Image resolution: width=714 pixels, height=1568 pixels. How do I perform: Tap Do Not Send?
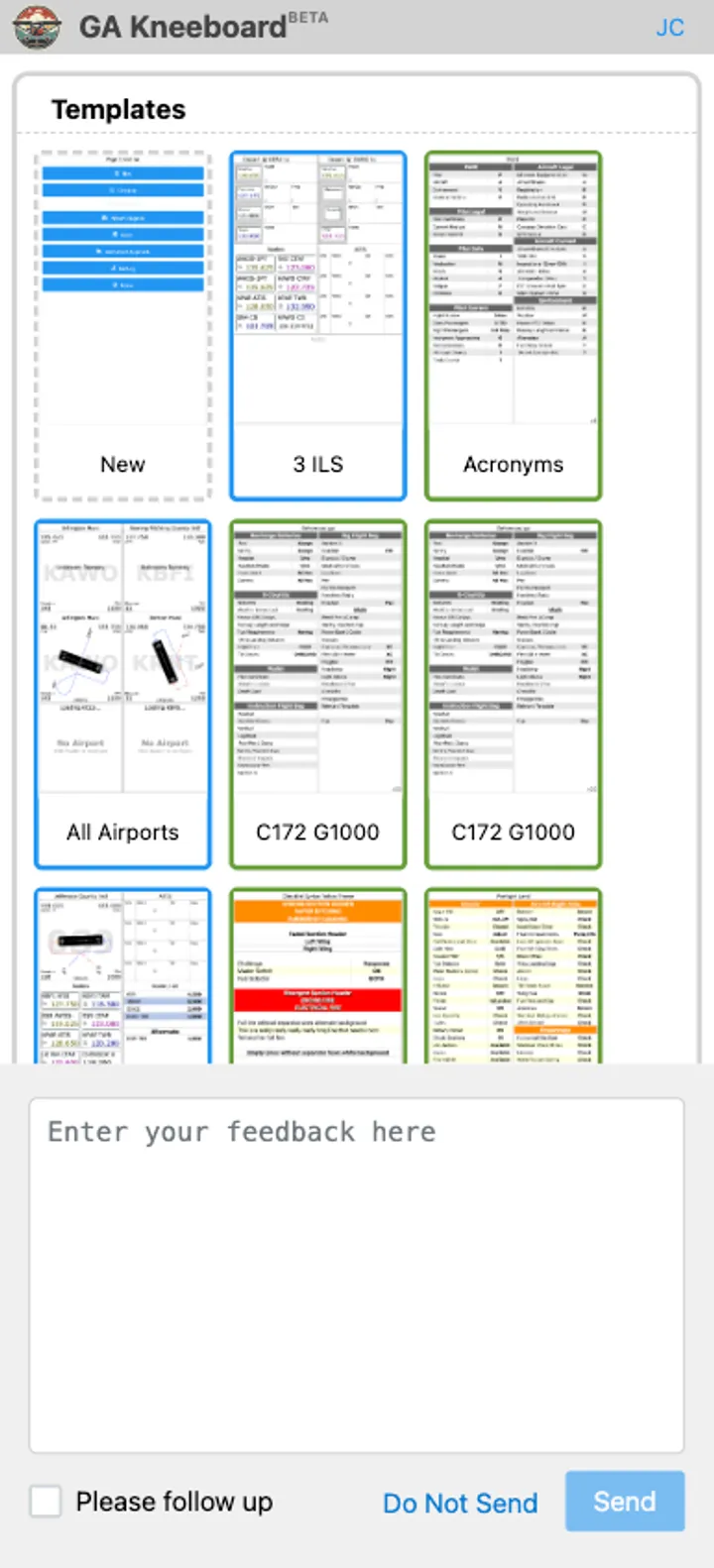point(460,1503)
